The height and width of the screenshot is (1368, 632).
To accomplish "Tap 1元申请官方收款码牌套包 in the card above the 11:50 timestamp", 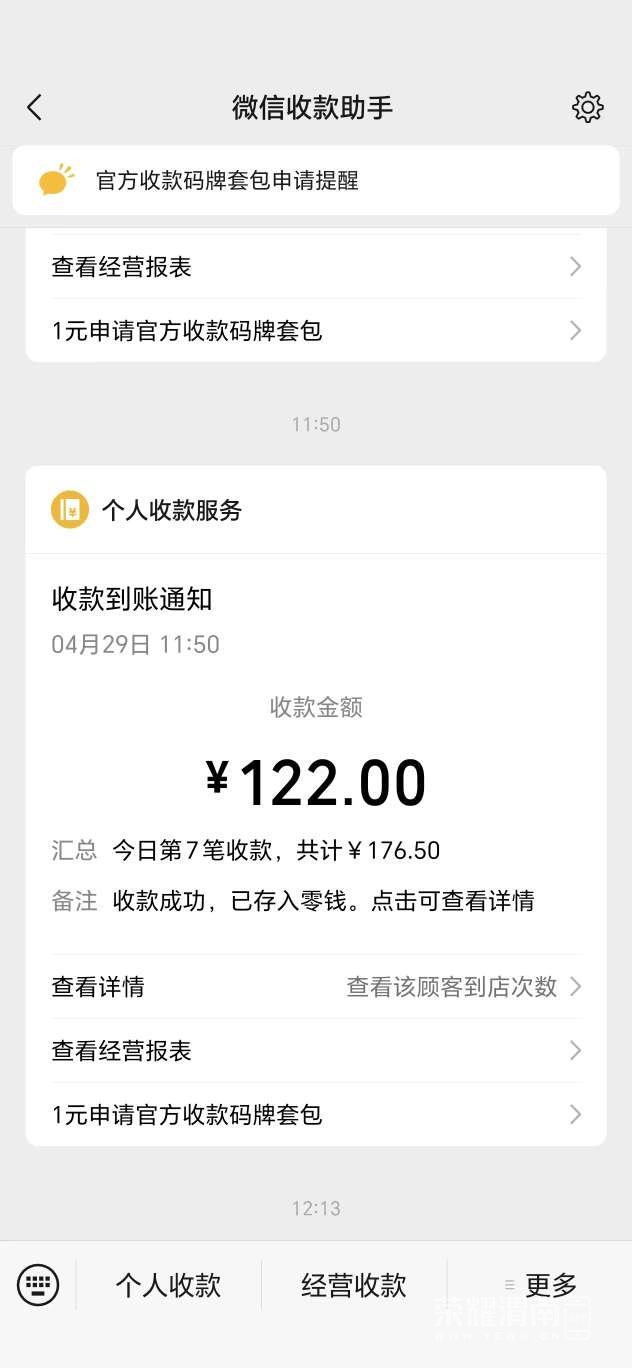I will pyautogui.click(x=316, y=331).
